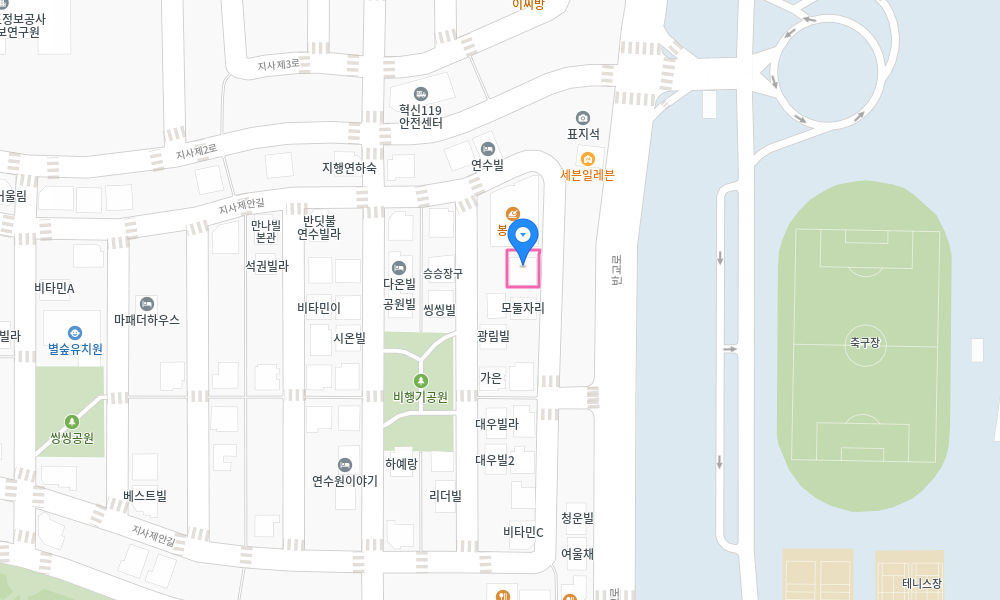The width and height of the screenshot is (1000, 600).
Task: Open the 다온빌 lodging marker
Action: point(399,267)
